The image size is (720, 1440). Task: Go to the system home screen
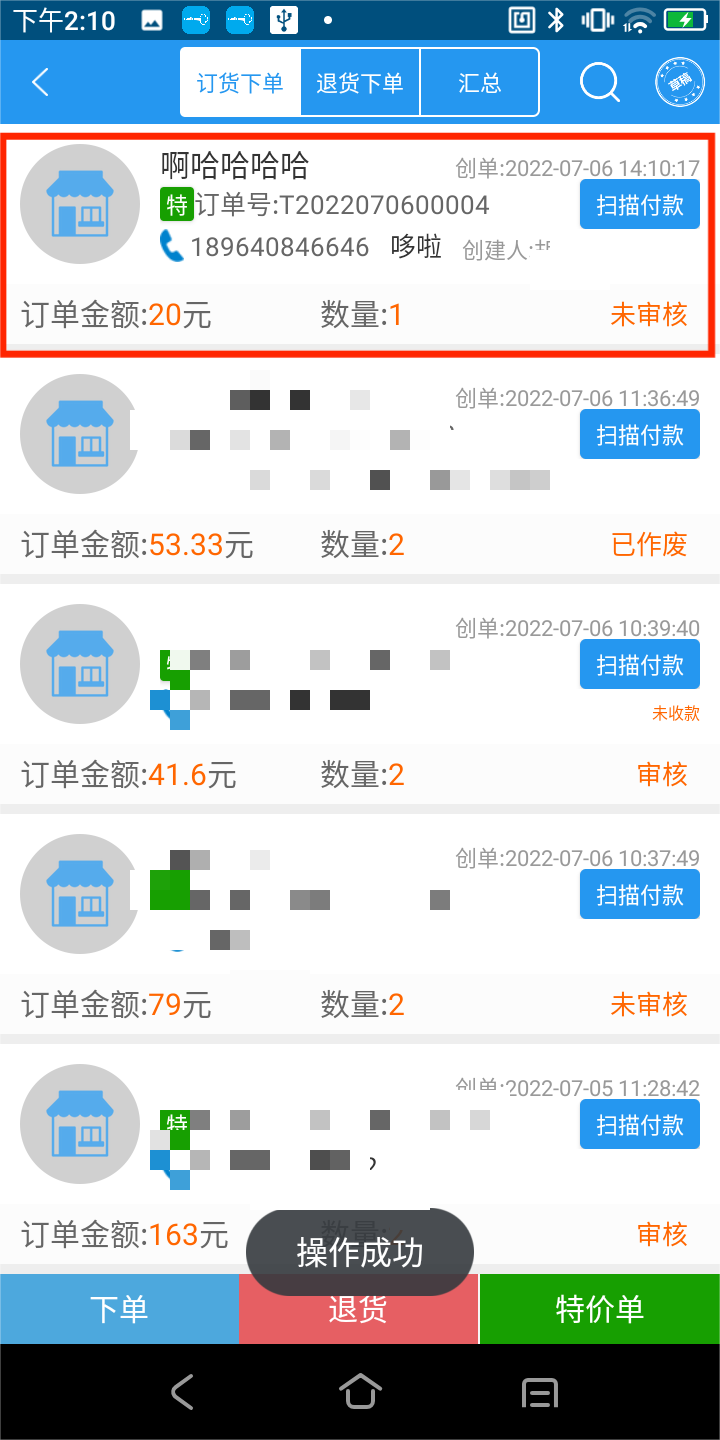(360, 1392)
